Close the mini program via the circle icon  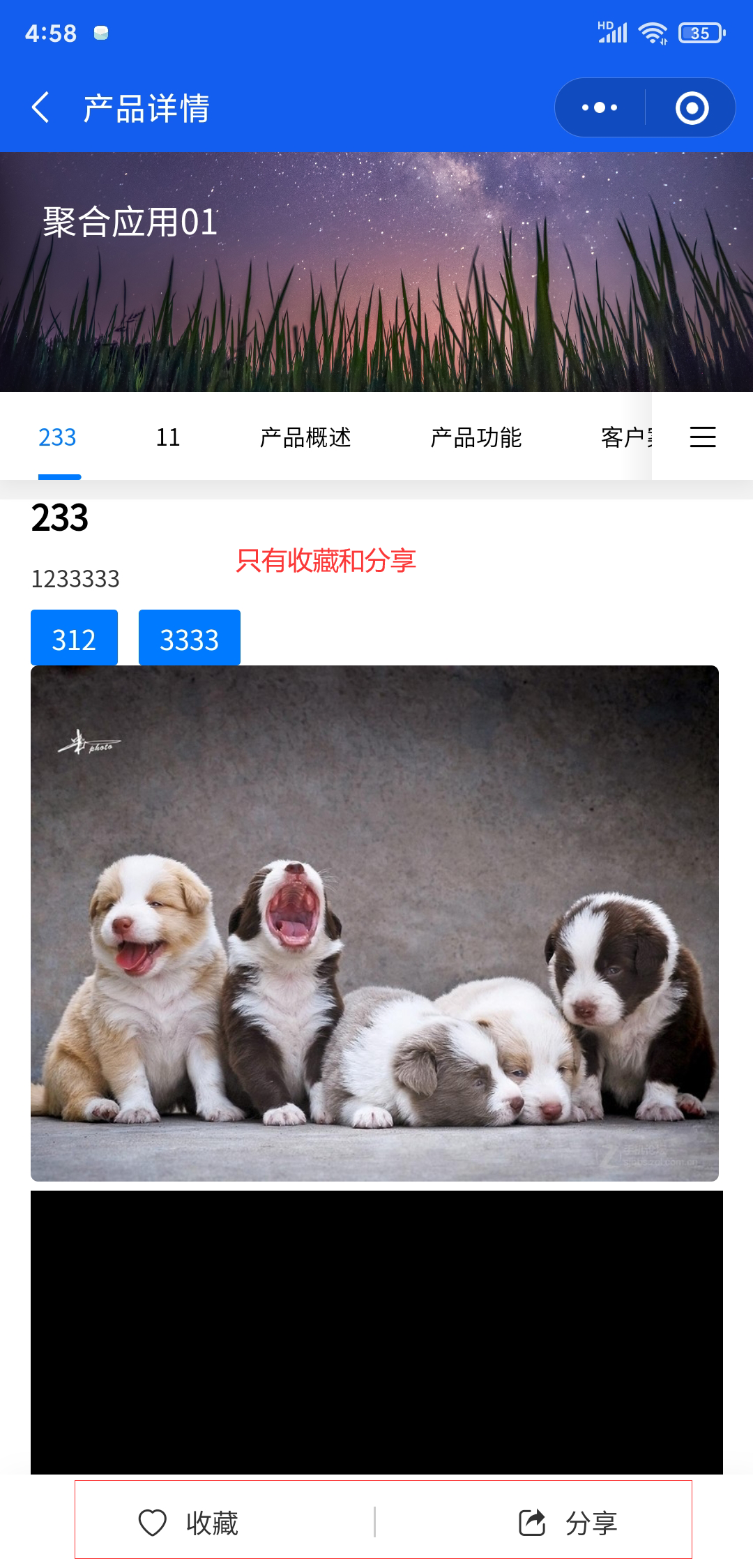pos(692,108)
